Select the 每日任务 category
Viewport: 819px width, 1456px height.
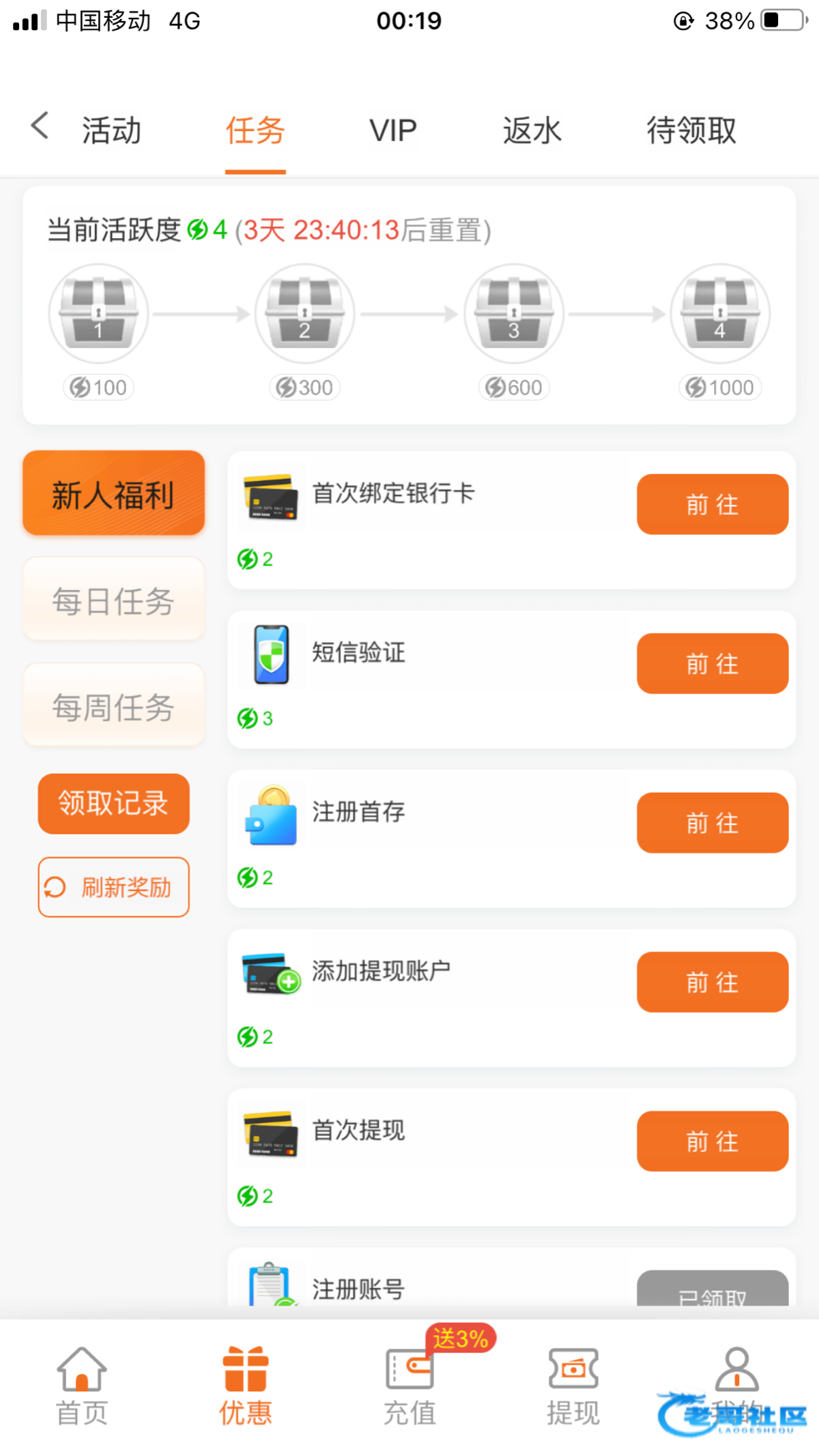[x=113, y=600]
